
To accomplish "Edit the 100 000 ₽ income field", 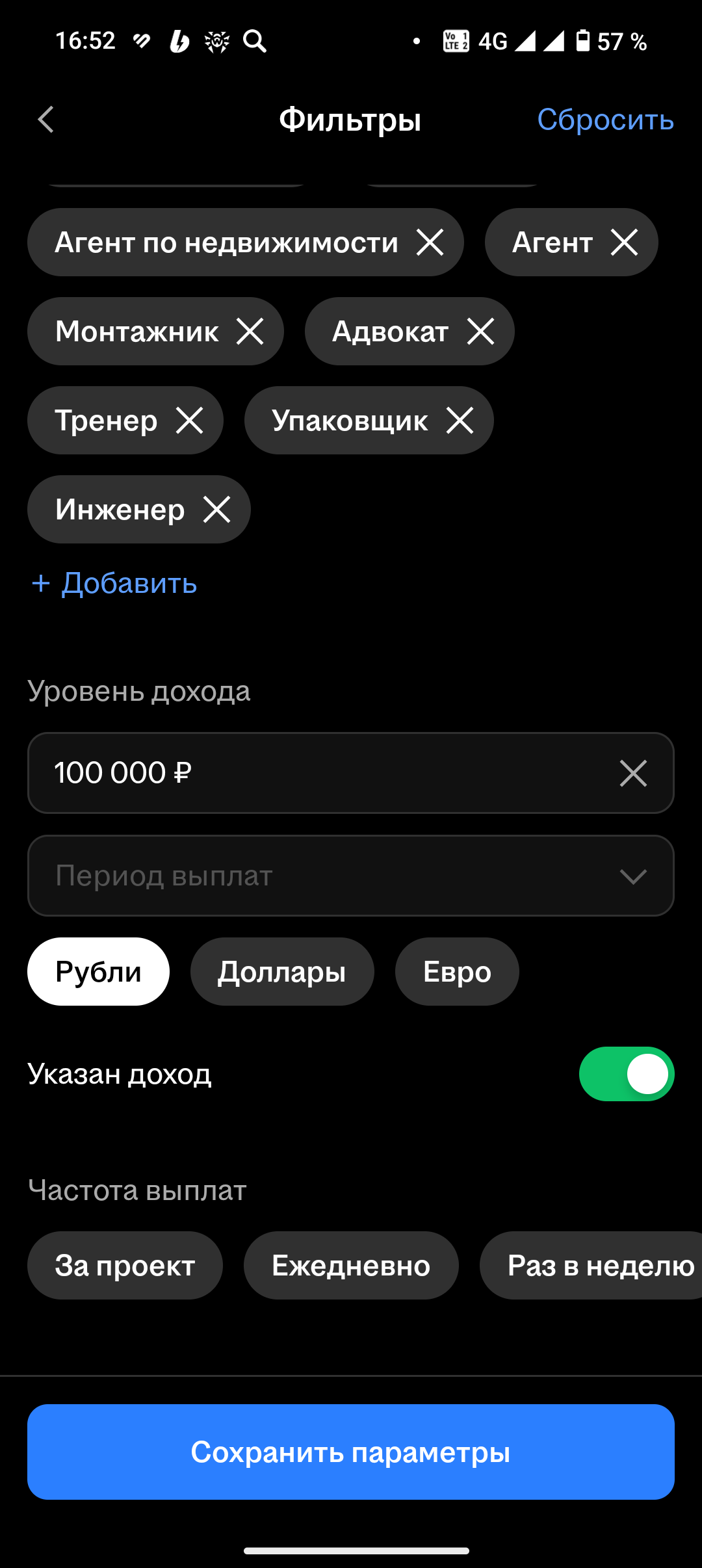I will pyautogui.click(x=312, y=773).
